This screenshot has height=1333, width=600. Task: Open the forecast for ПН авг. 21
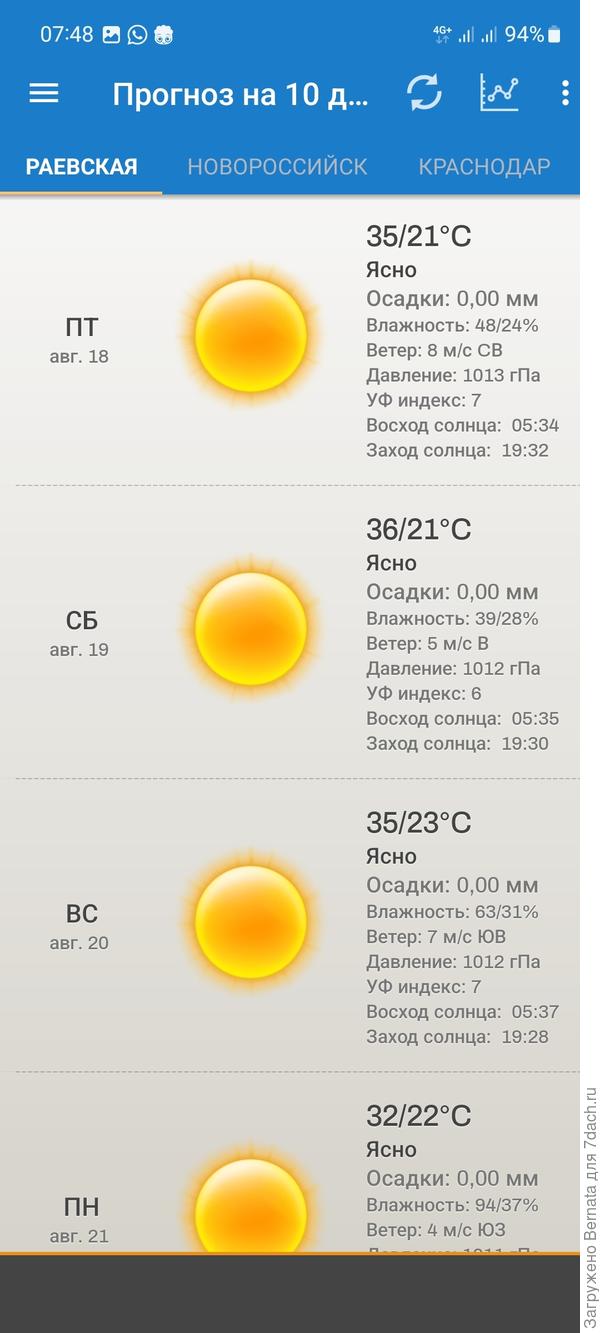click(x=290, y=1180)
